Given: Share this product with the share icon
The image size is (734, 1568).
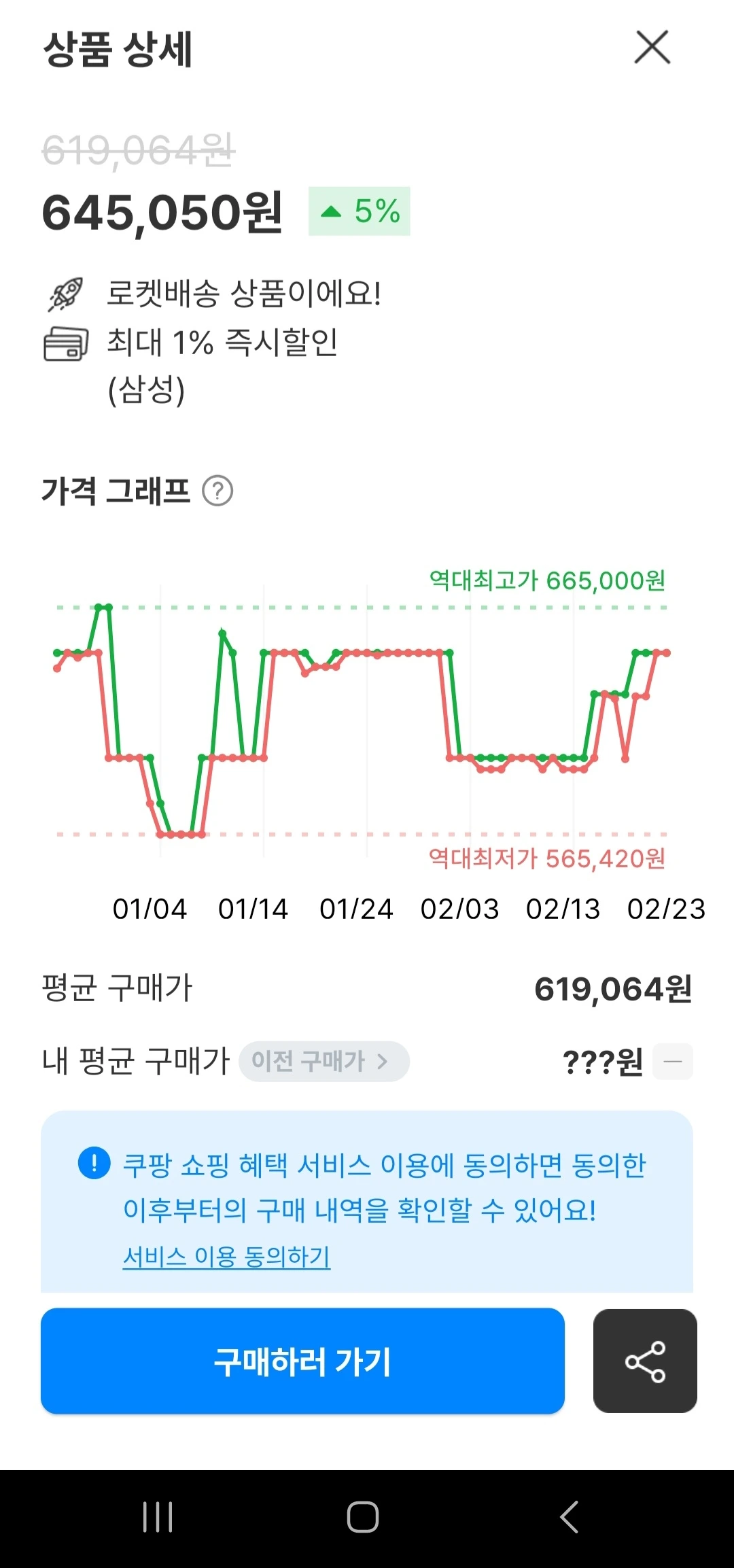Looking at the screenshot, I should coord(645,1361).
